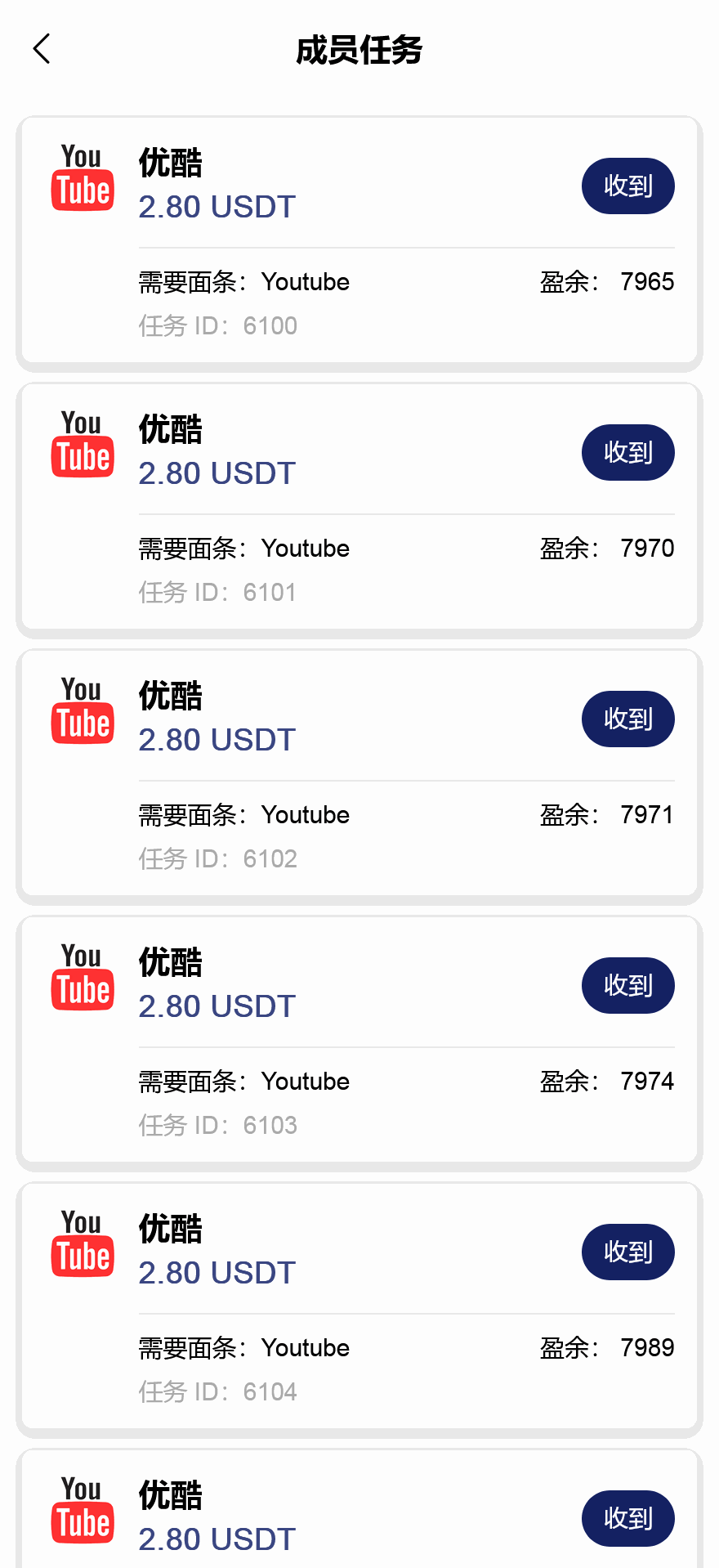The width and height of the screenshot is (719, 1568).
Task: Select the 成员任务 page title
Action: [x=359, y=50]
